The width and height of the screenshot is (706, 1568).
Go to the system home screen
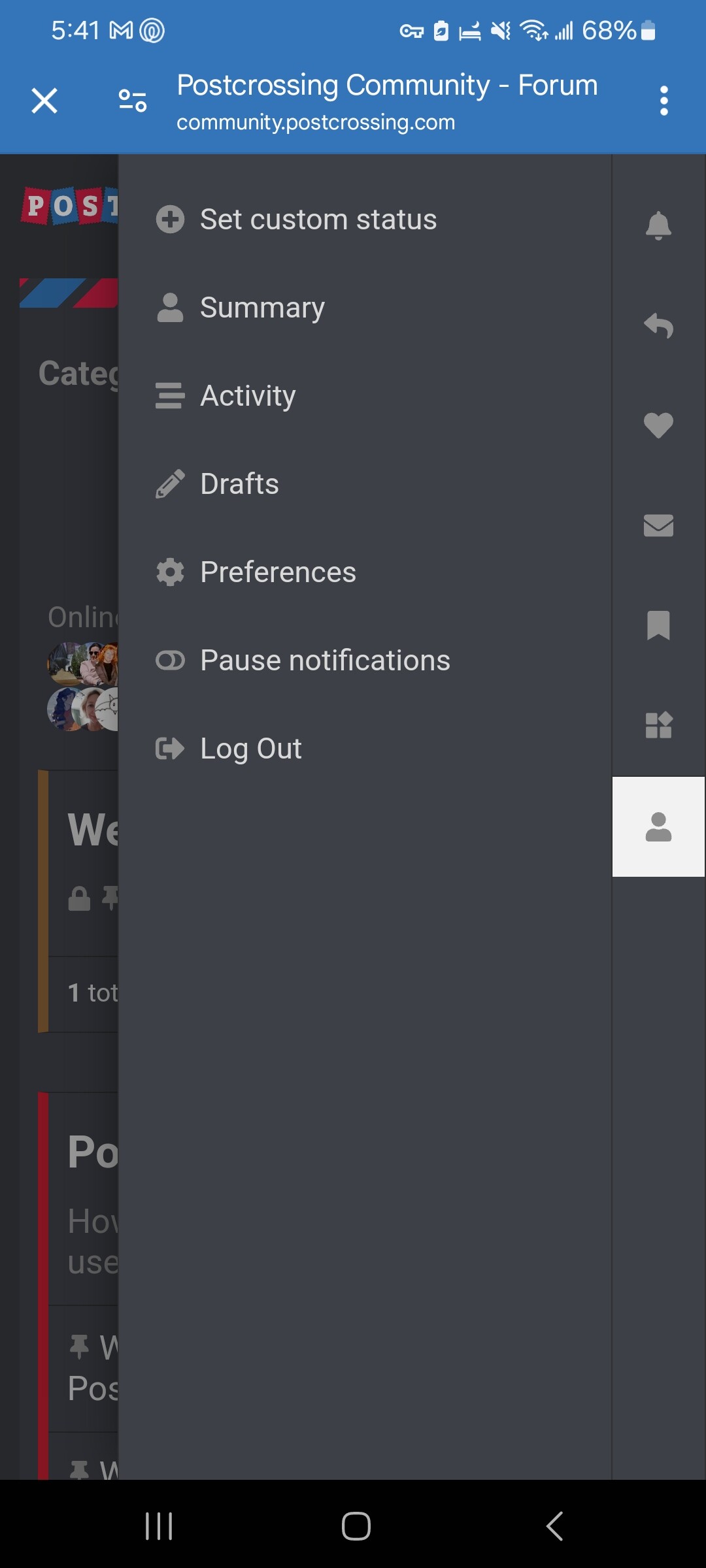356,1526
